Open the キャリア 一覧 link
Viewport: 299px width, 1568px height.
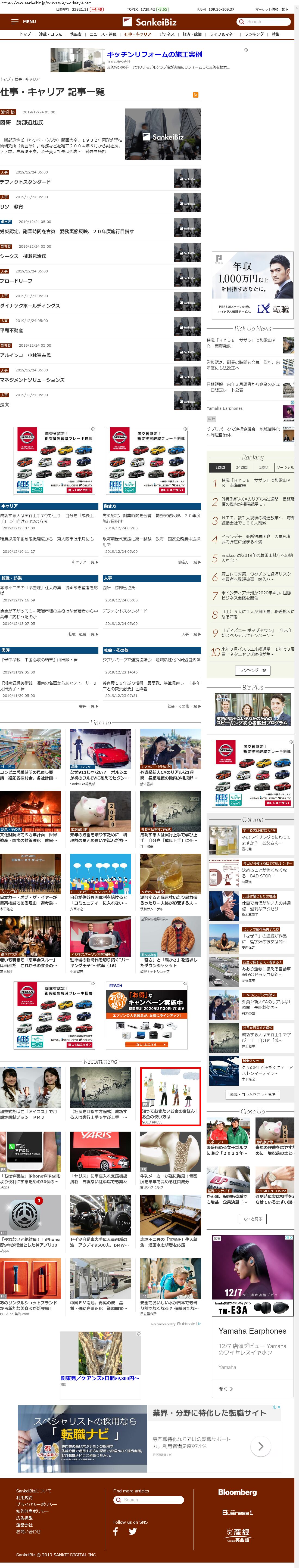tap(85, 562)
